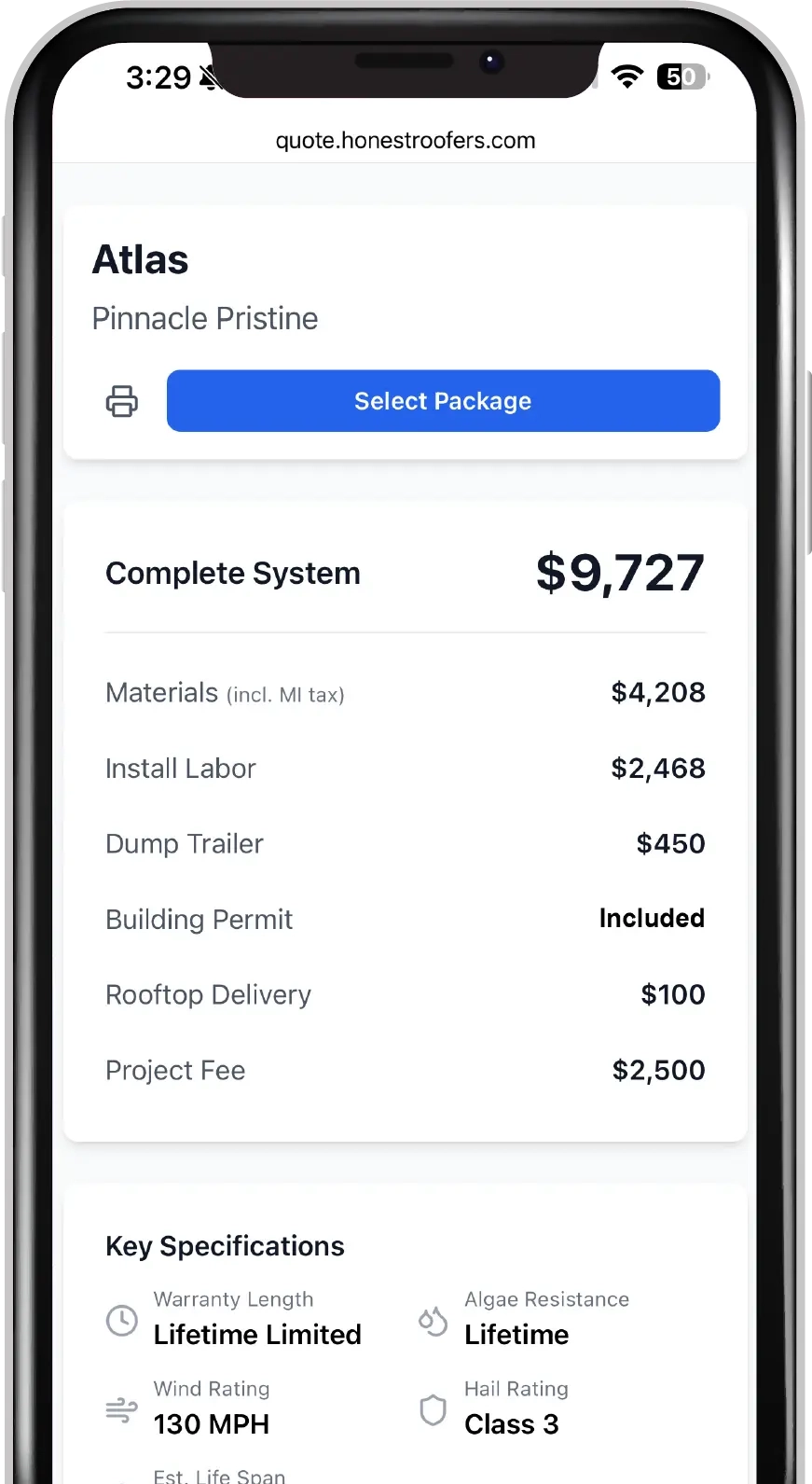
Task: Open the quote.honestroofers.com address bar
Action: point(406,141)
